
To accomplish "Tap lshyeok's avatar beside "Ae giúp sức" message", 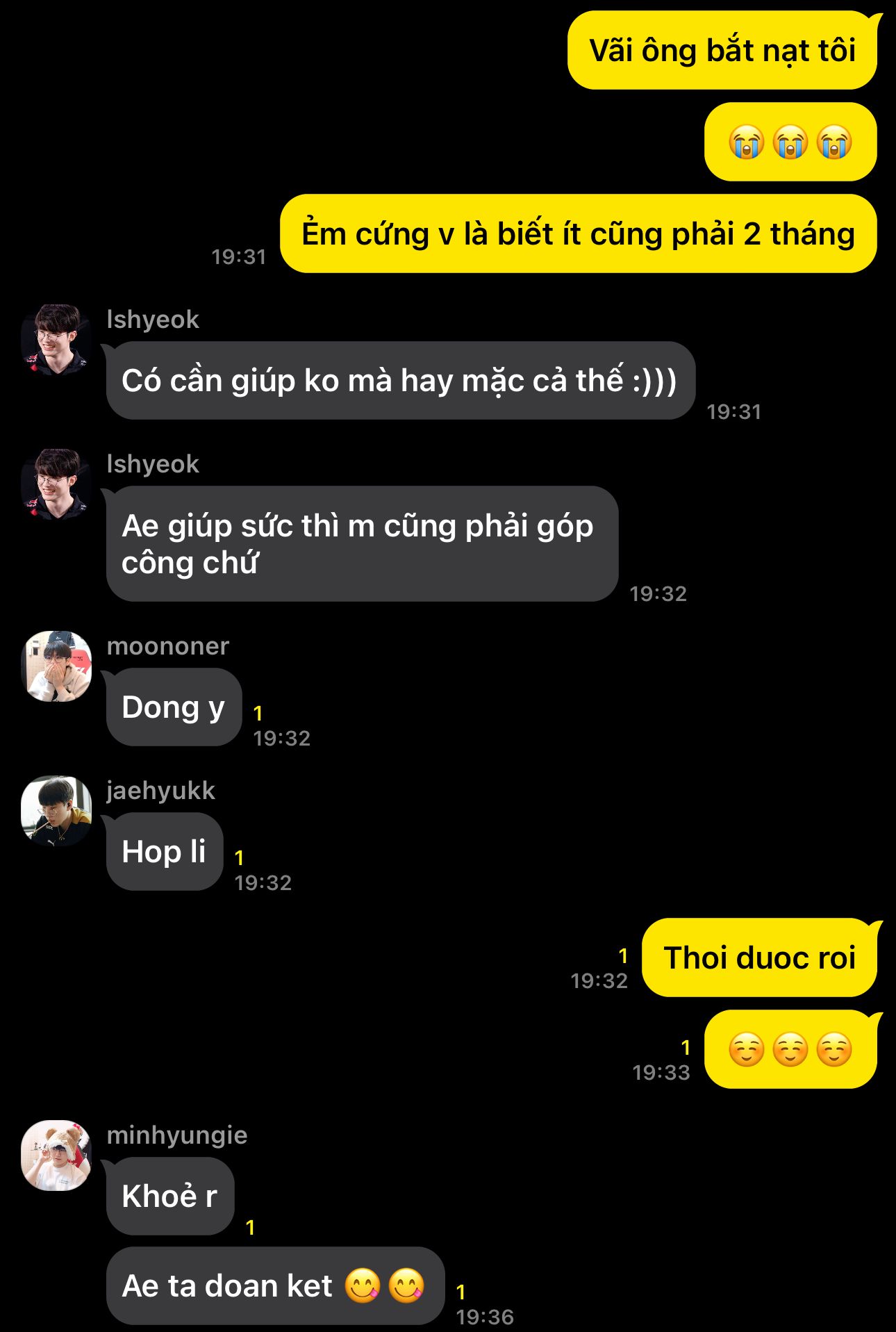I will click(56, 484).
